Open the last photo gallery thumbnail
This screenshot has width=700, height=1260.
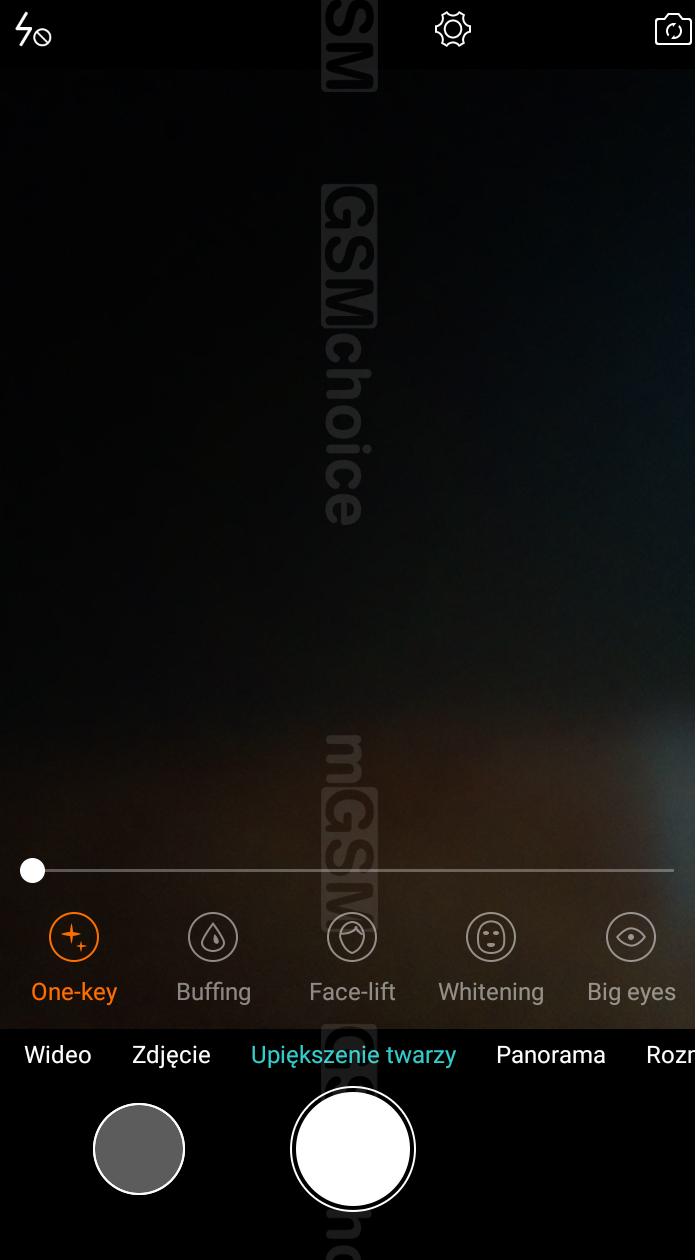coord(139,1149)
